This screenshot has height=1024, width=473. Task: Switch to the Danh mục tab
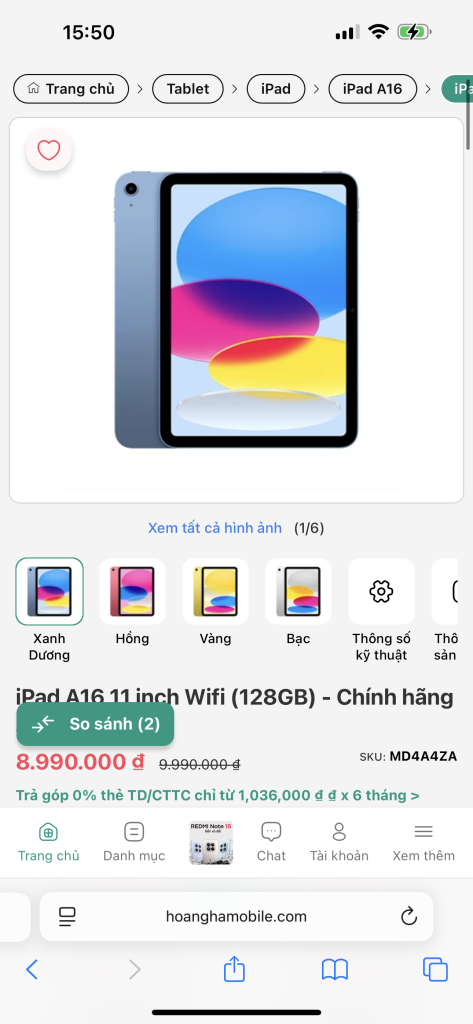coord(134,842)
